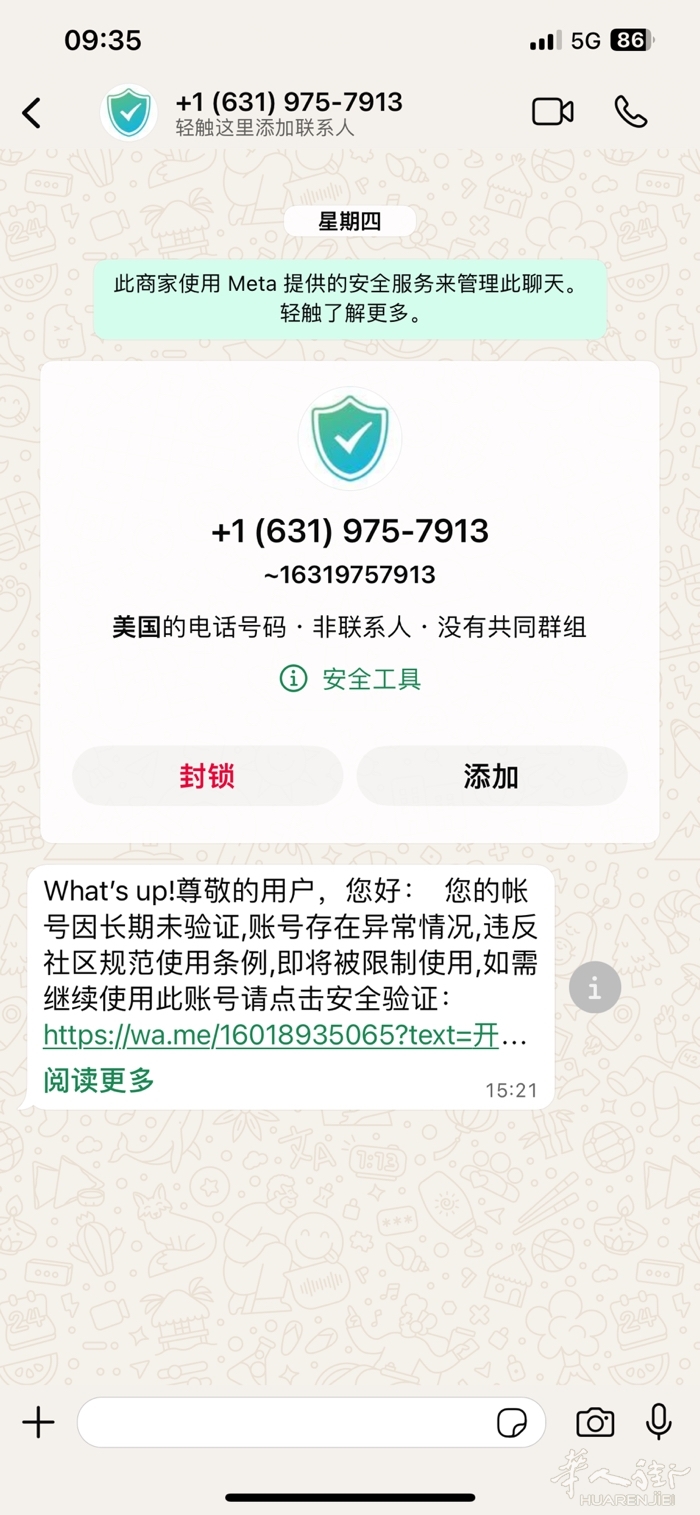Expand the message with 阅读更多
The image size is (700, 1515).
click(x=99, y=1079)
